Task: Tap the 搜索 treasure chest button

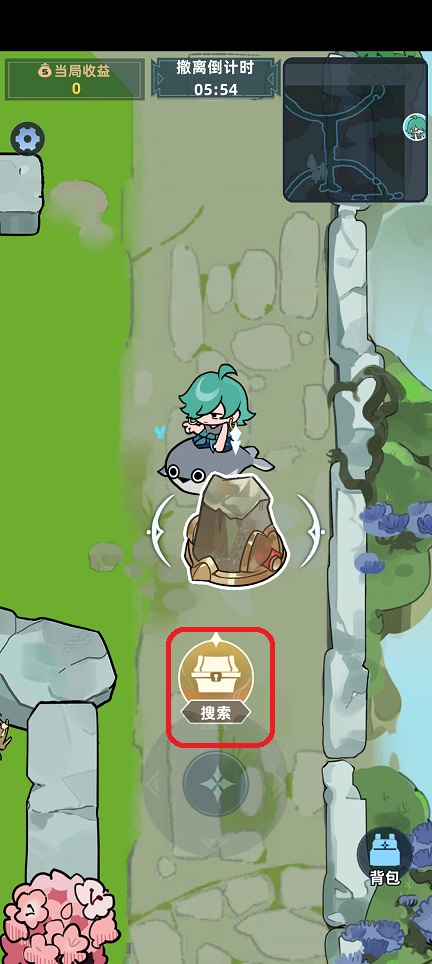Action: [216, 681]
